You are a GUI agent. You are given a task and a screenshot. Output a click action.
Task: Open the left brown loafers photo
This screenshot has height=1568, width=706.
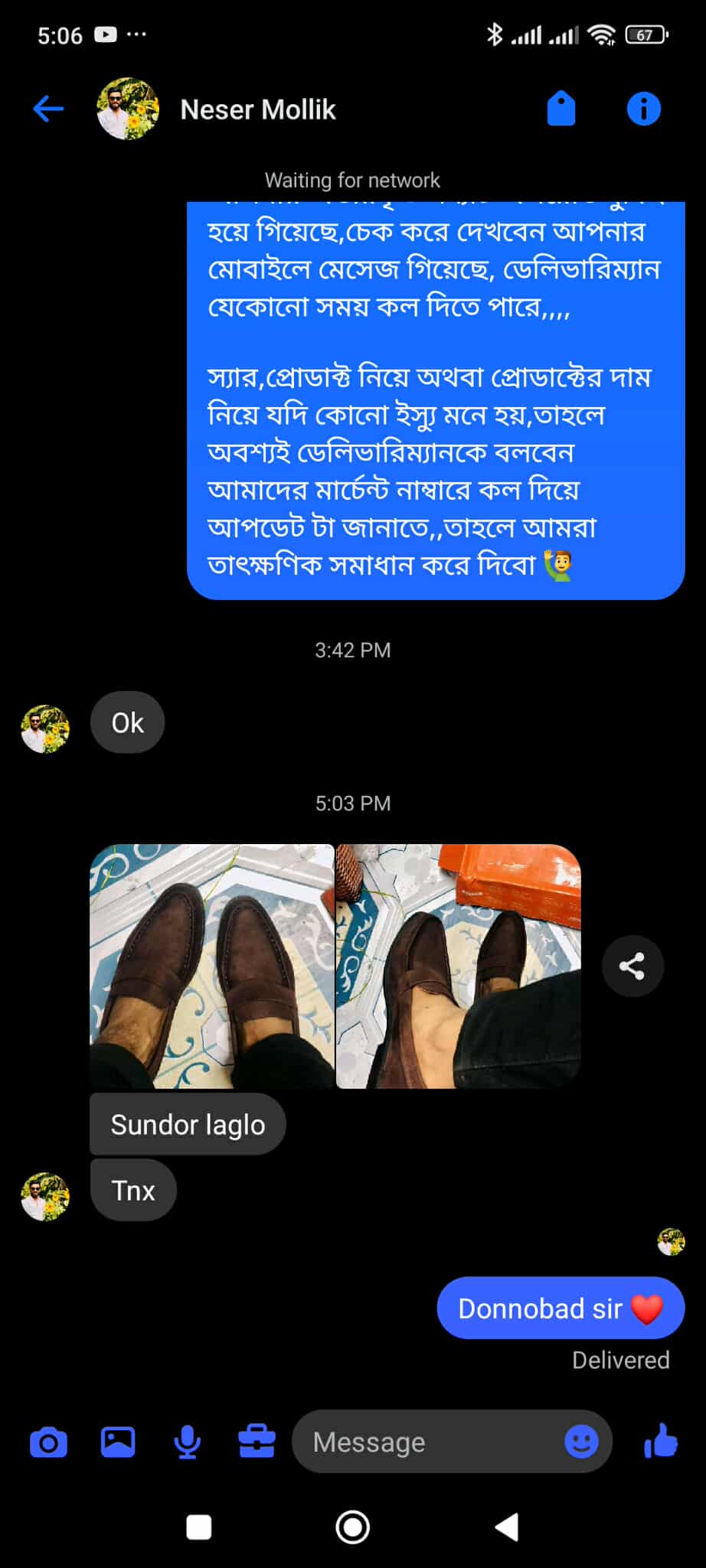tap(212, 966)
